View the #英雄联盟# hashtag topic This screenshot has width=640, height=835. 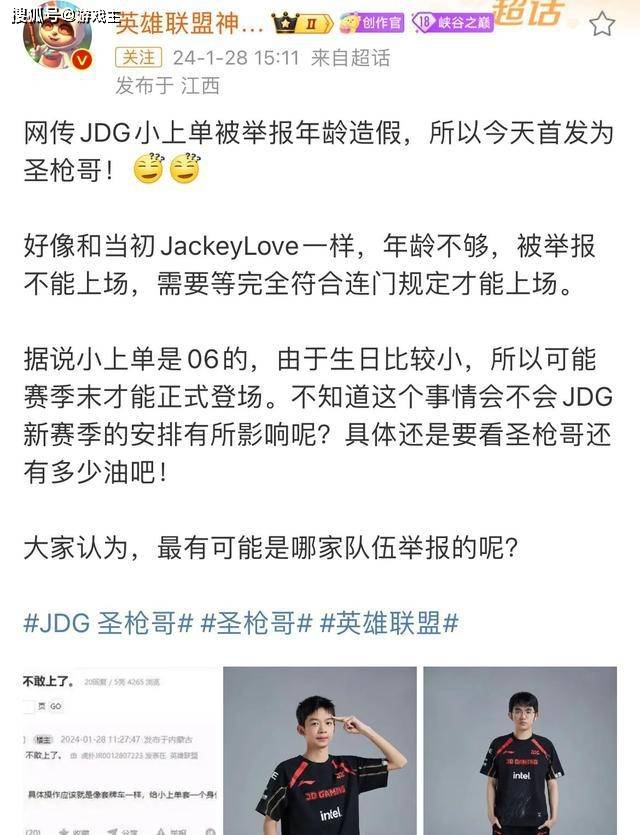[389, 622]
